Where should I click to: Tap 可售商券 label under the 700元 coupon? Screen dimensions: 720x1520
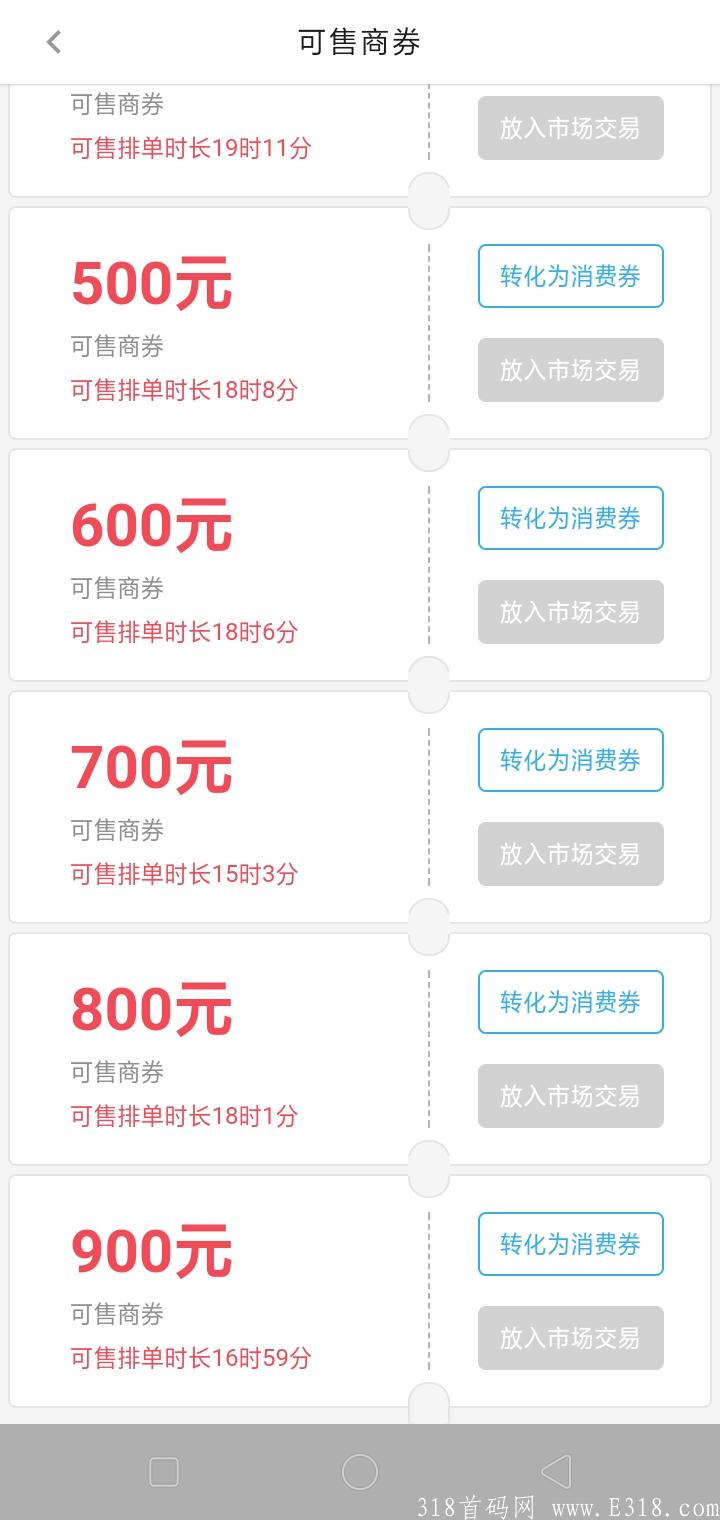(117, 830)
